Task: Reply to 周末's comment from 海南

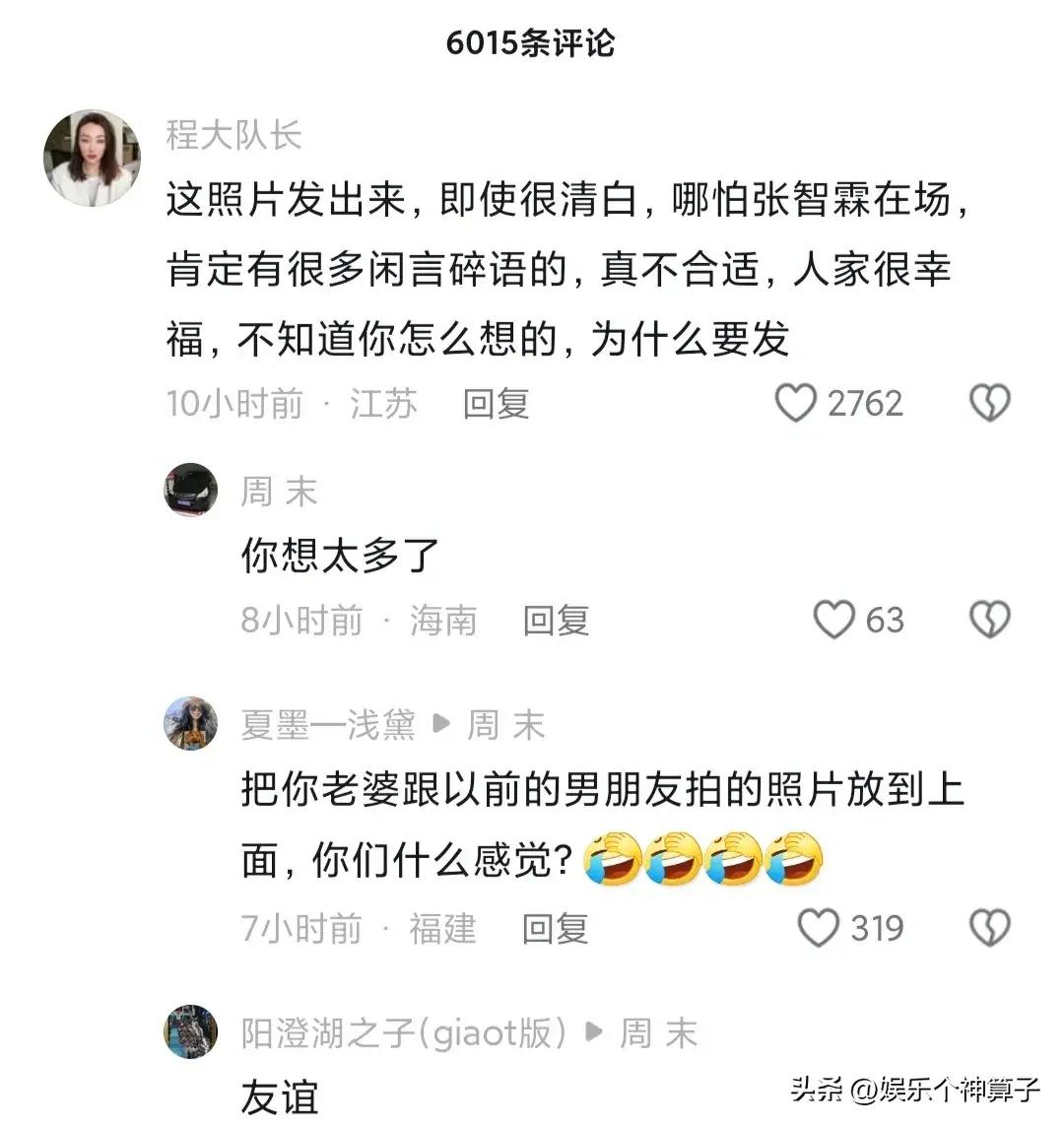Action: pyautogui.click(x=556, y=621)
